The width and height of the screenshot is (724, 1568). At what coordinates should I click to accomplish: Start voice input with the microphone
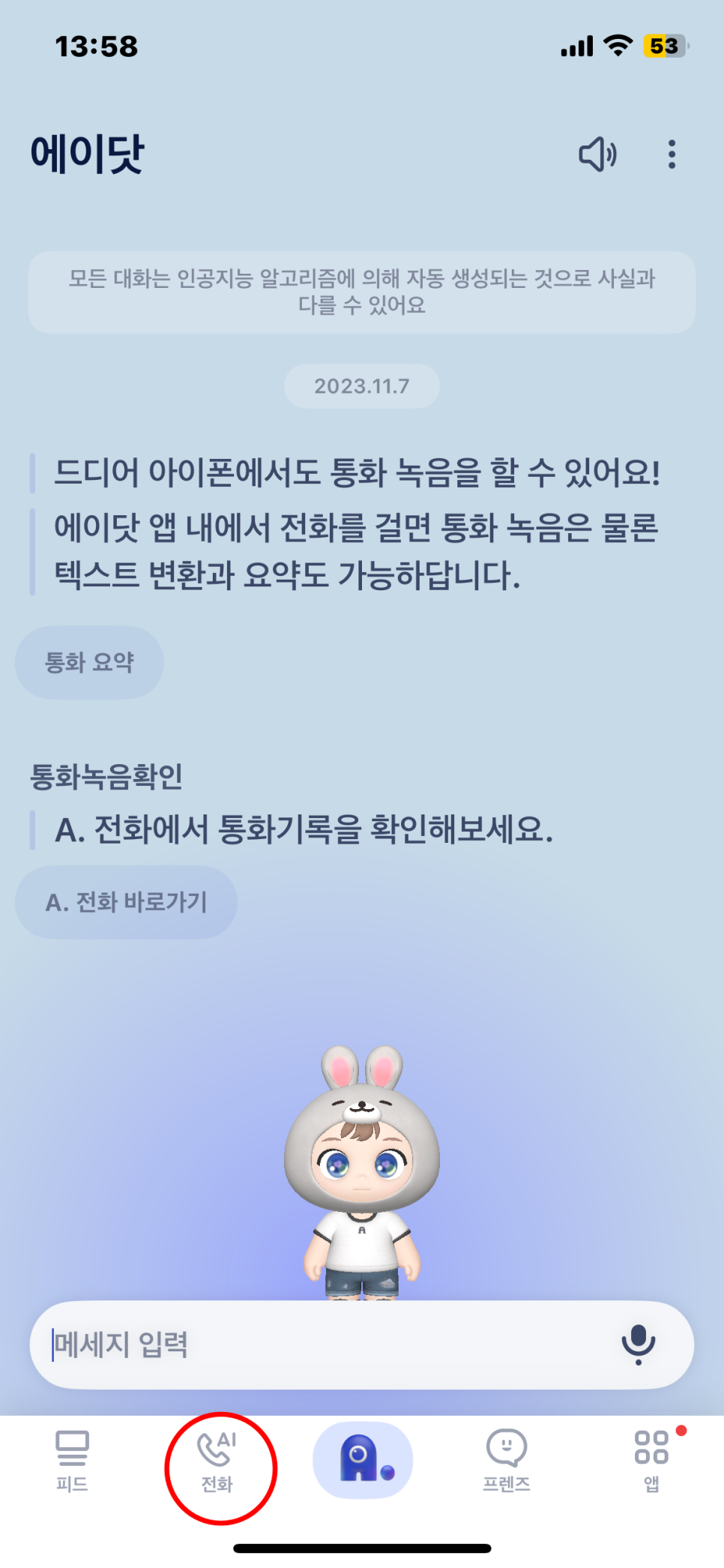[x=639, y=1345]
